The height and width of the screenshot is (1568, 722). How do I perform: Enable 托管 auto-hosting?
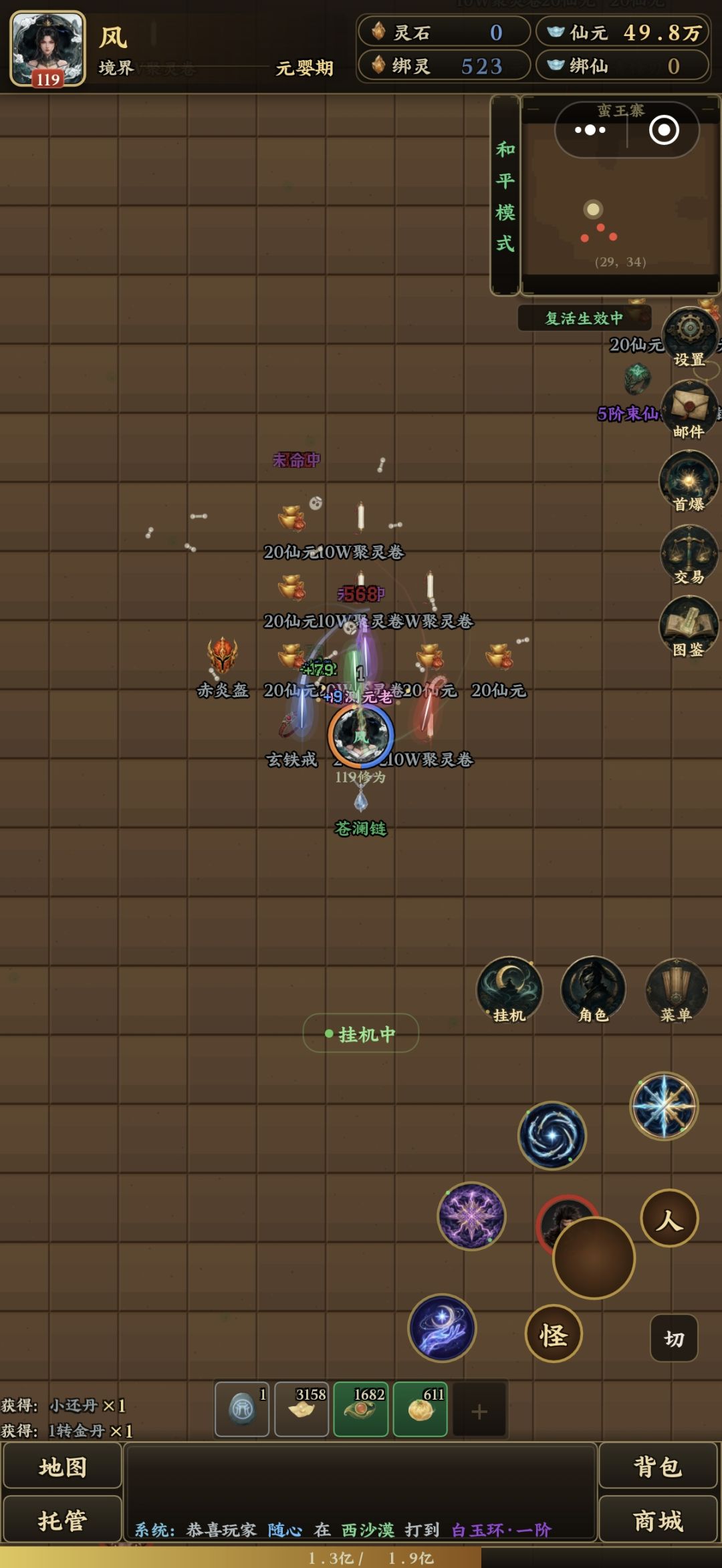coord(62,1520)
